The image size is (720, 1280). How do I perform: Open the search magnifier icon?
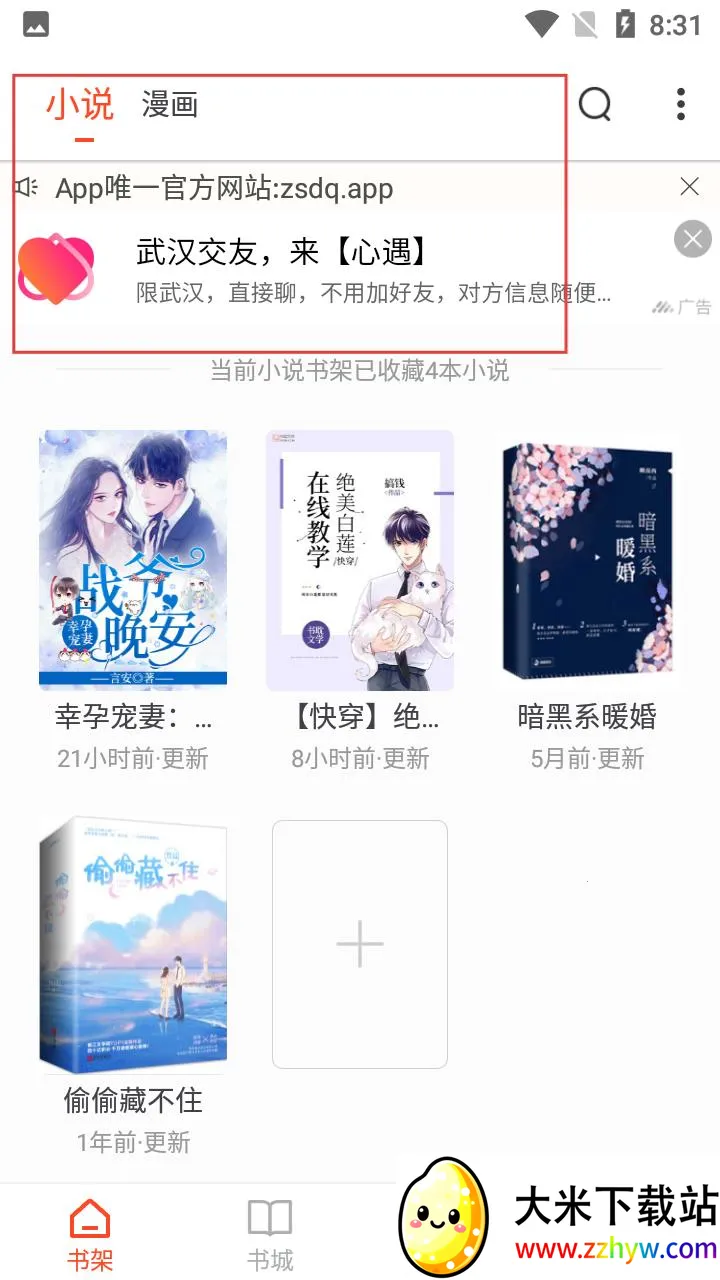(x=595, y=104)
